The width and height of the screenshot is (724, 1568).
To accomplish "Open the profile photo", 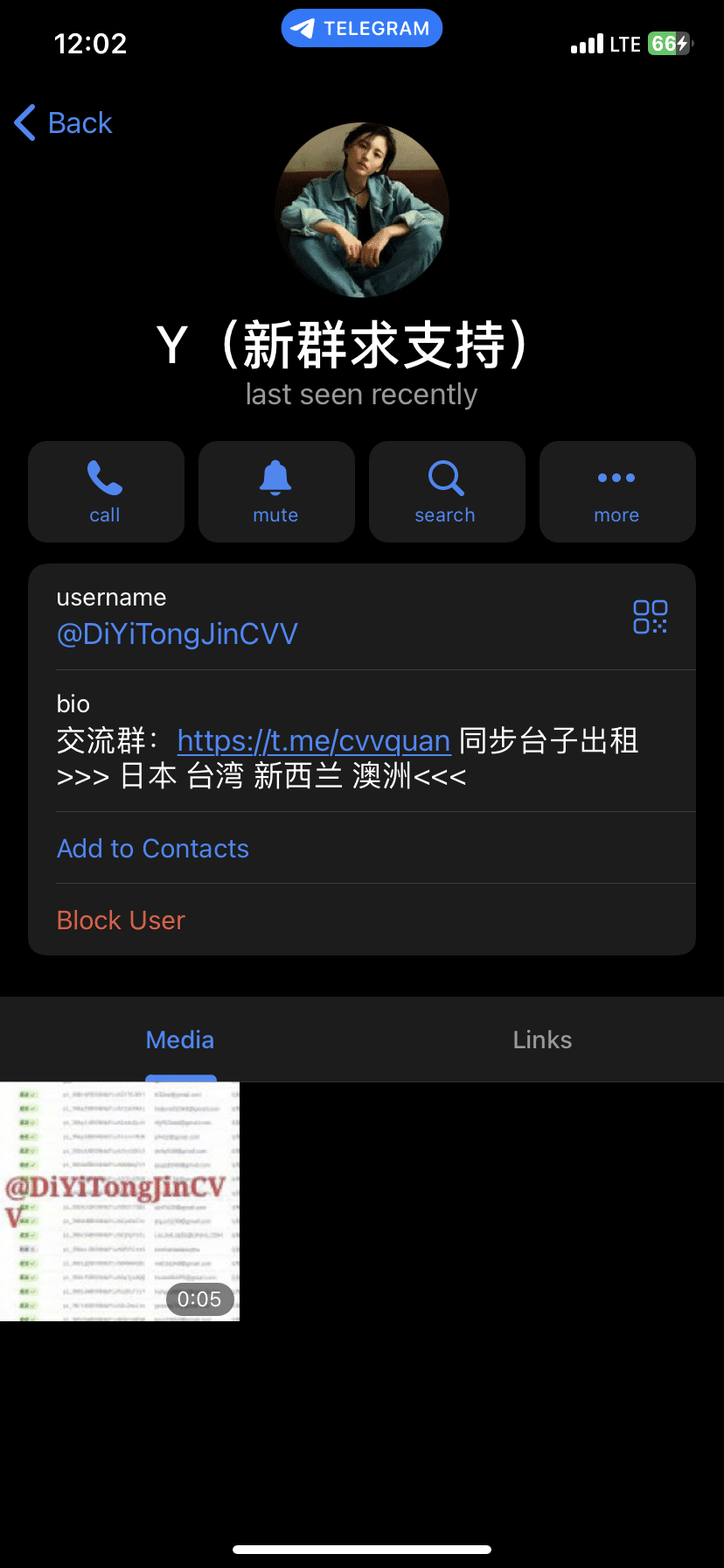I will [x=362, y=210].
